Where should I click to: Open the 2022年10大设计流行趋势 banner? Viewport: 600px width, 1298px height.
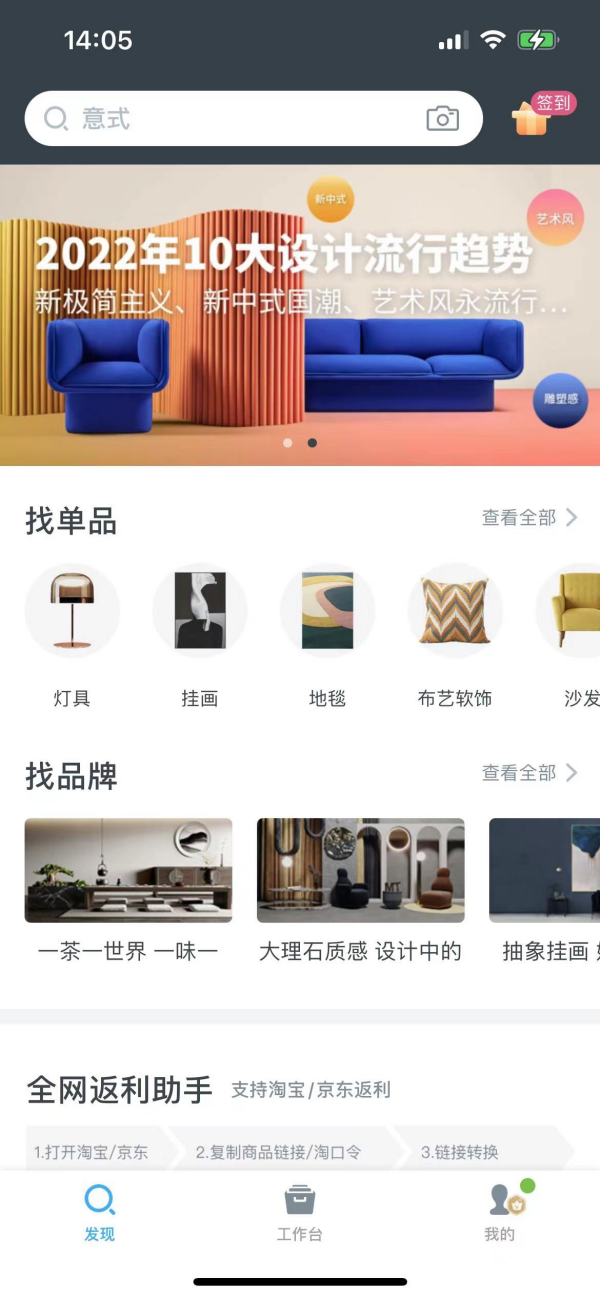pos(300,315)
